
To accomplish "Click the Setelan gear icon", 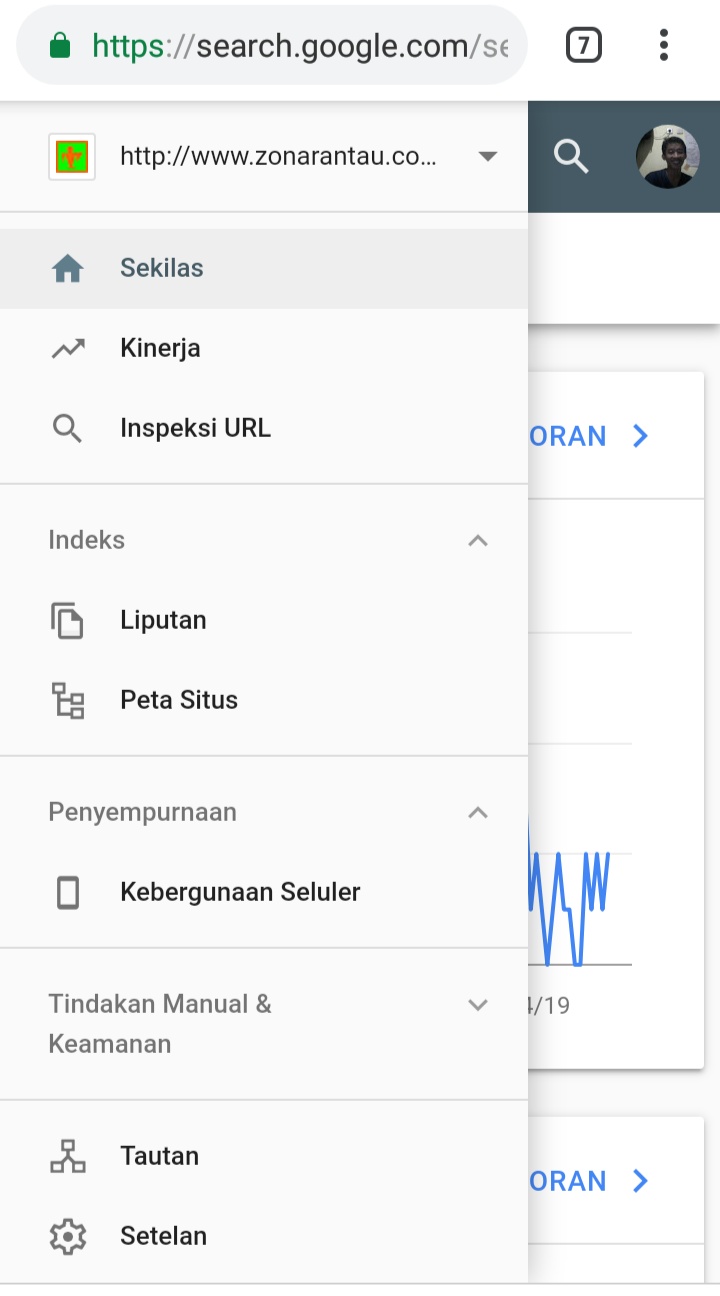I will [68, 1236].
